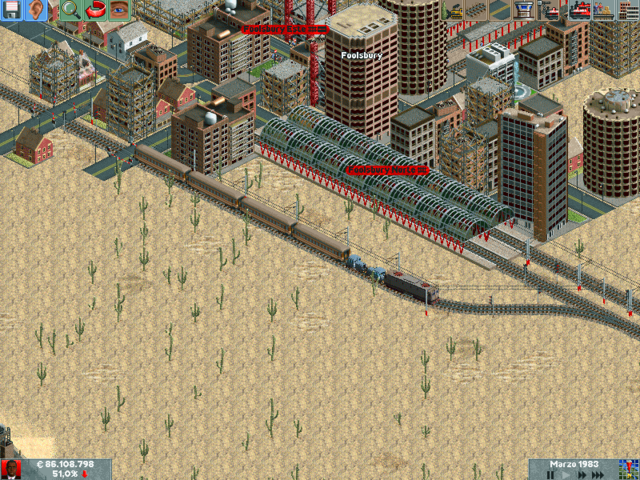
Task: Open company owner face portrait
Action: click(x=12, y=469)
